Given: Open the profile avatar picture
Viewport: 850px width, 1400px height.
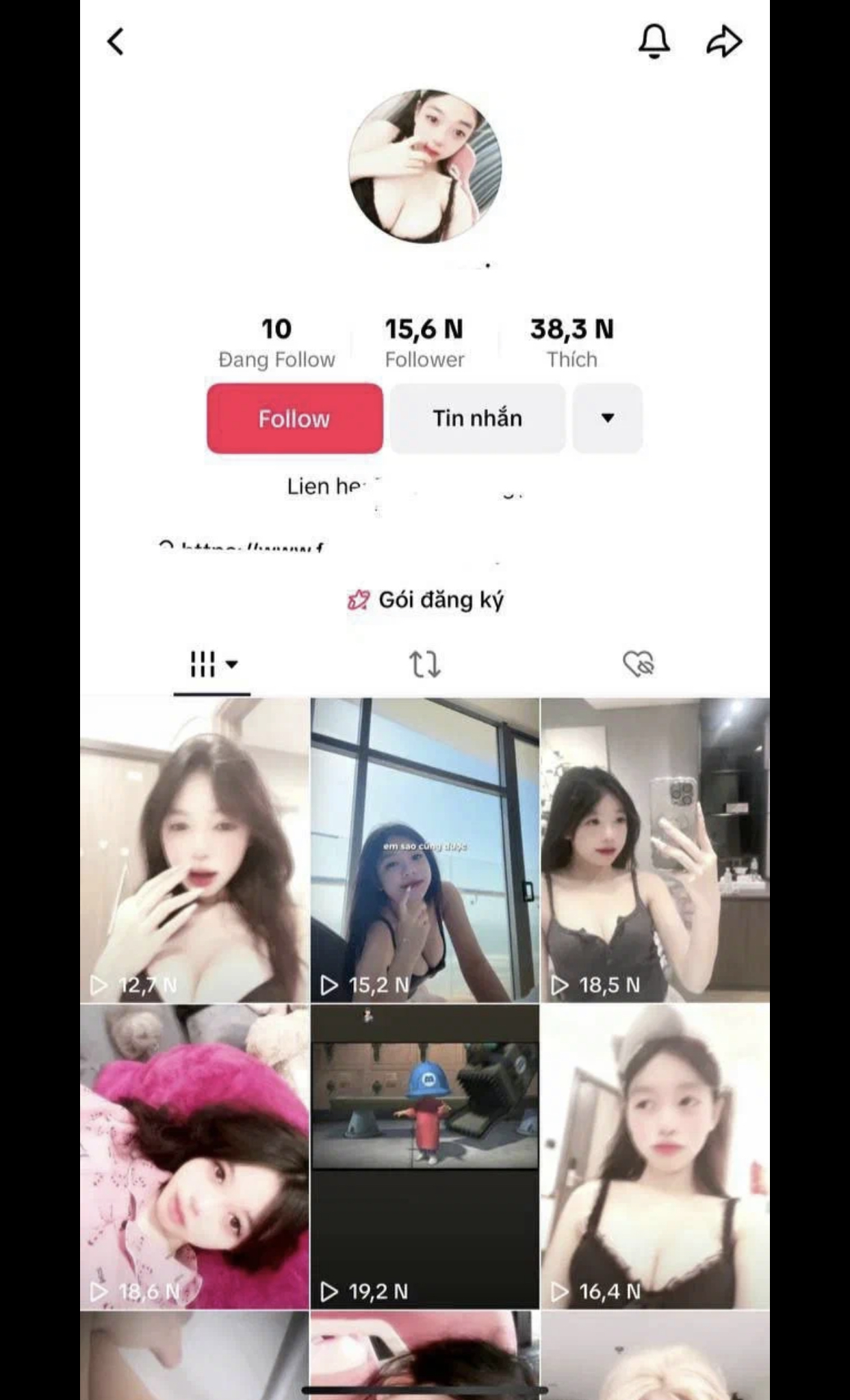Looking at the screenshot, I should (x=425, y=166).
